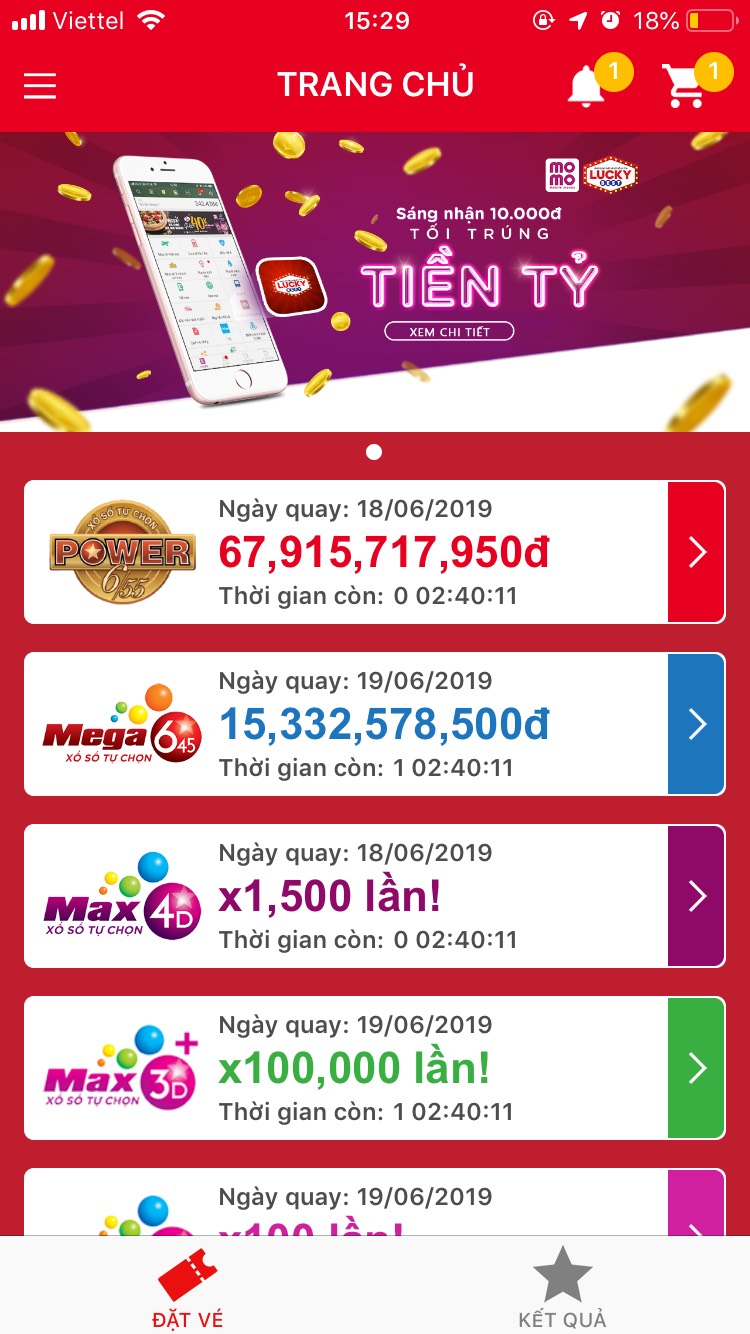Switch to the Kết quả tab

(562, 1287)
